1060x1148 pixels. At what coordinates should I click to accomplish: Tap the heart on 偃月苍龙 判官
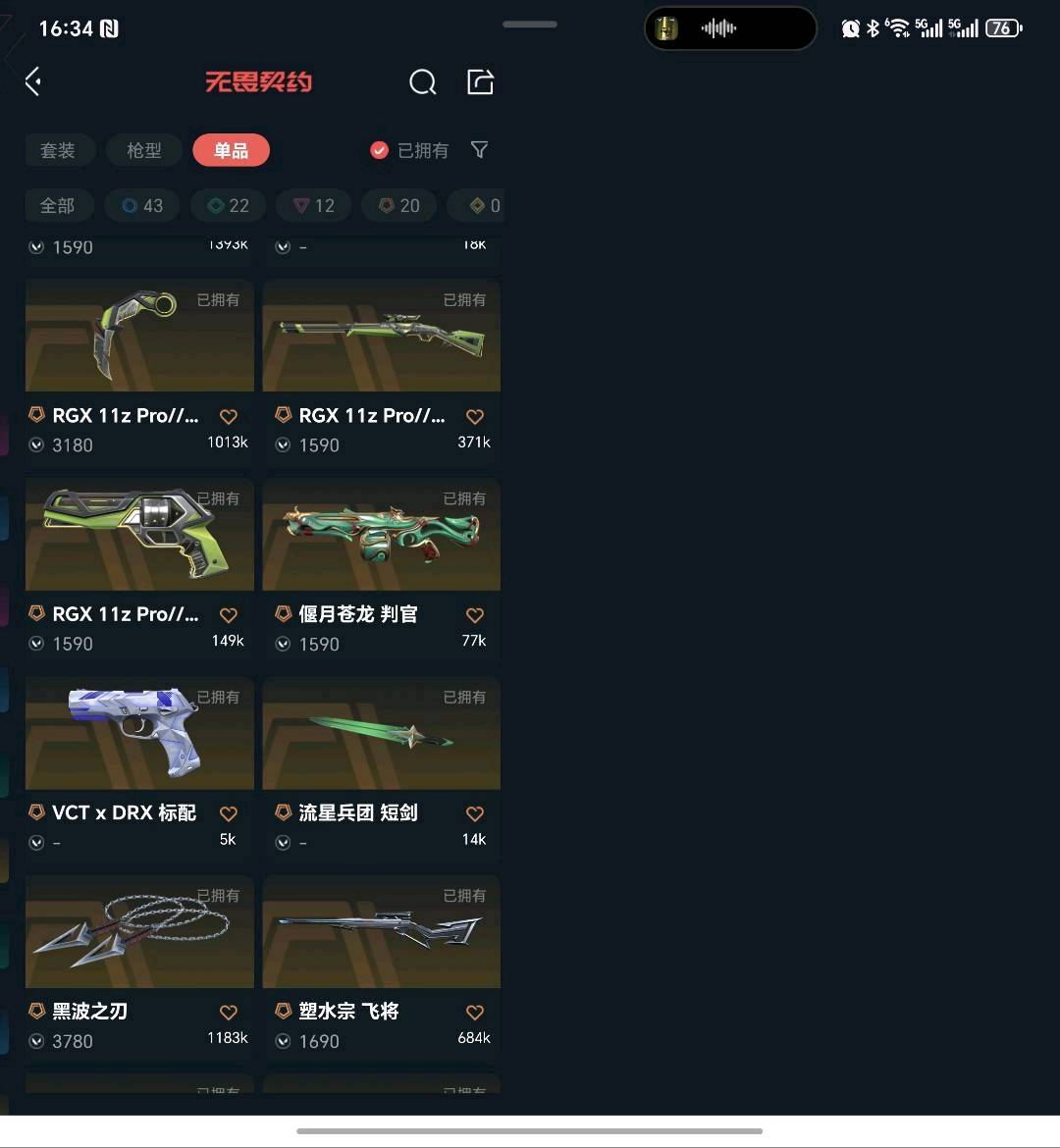pyautogui.click(x=475, y=615)
